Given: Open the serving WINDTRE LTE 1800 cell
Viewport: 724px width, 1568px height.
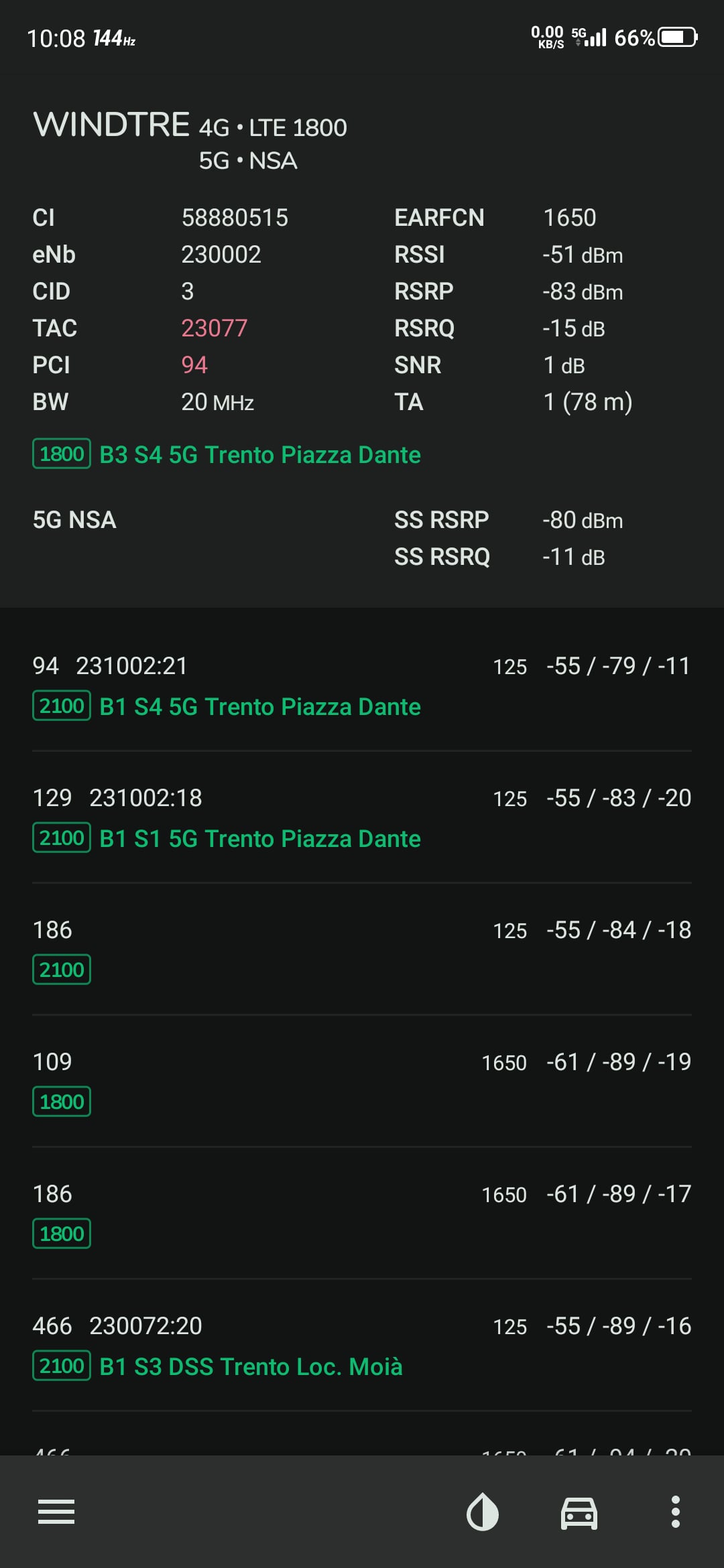Looking at the screenshot, I should [x=362, y=335].
